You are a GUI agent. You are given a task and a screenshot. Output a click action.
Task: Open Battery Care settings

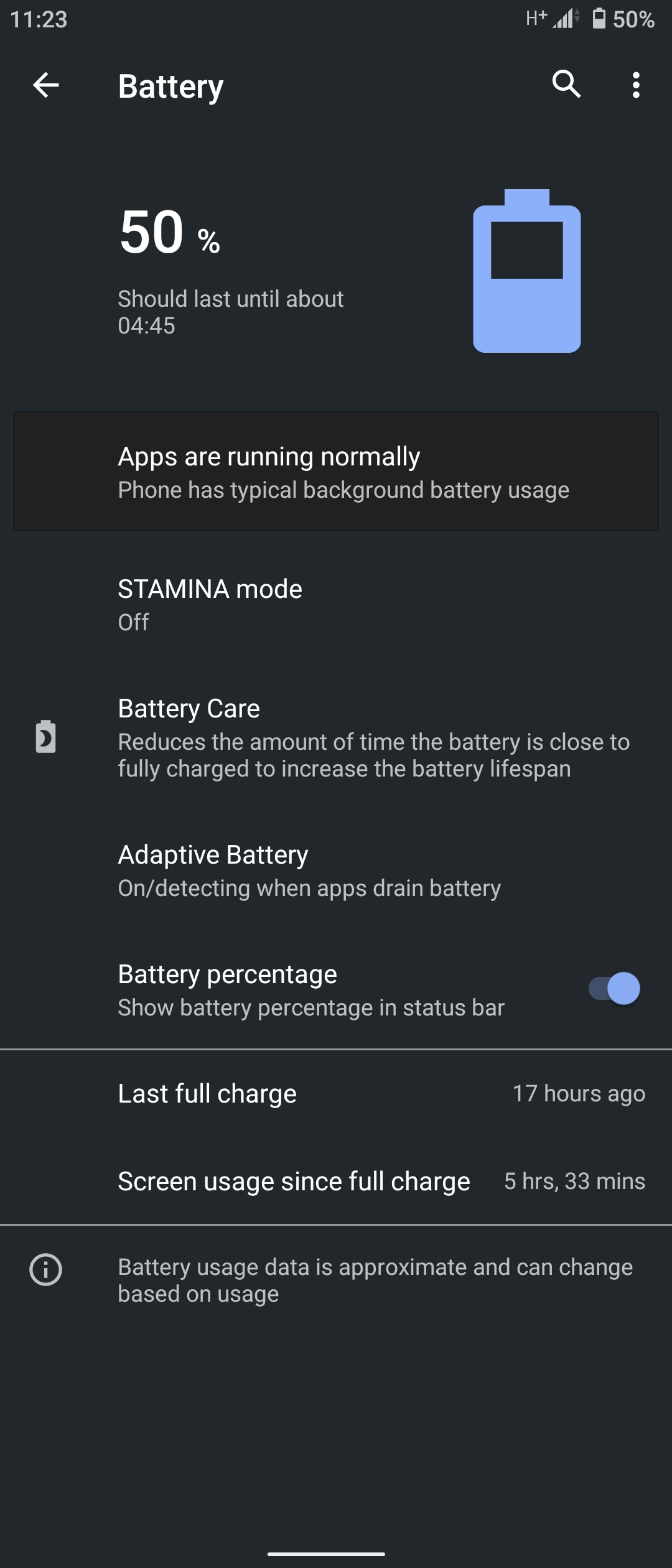(x=336, y=738)
